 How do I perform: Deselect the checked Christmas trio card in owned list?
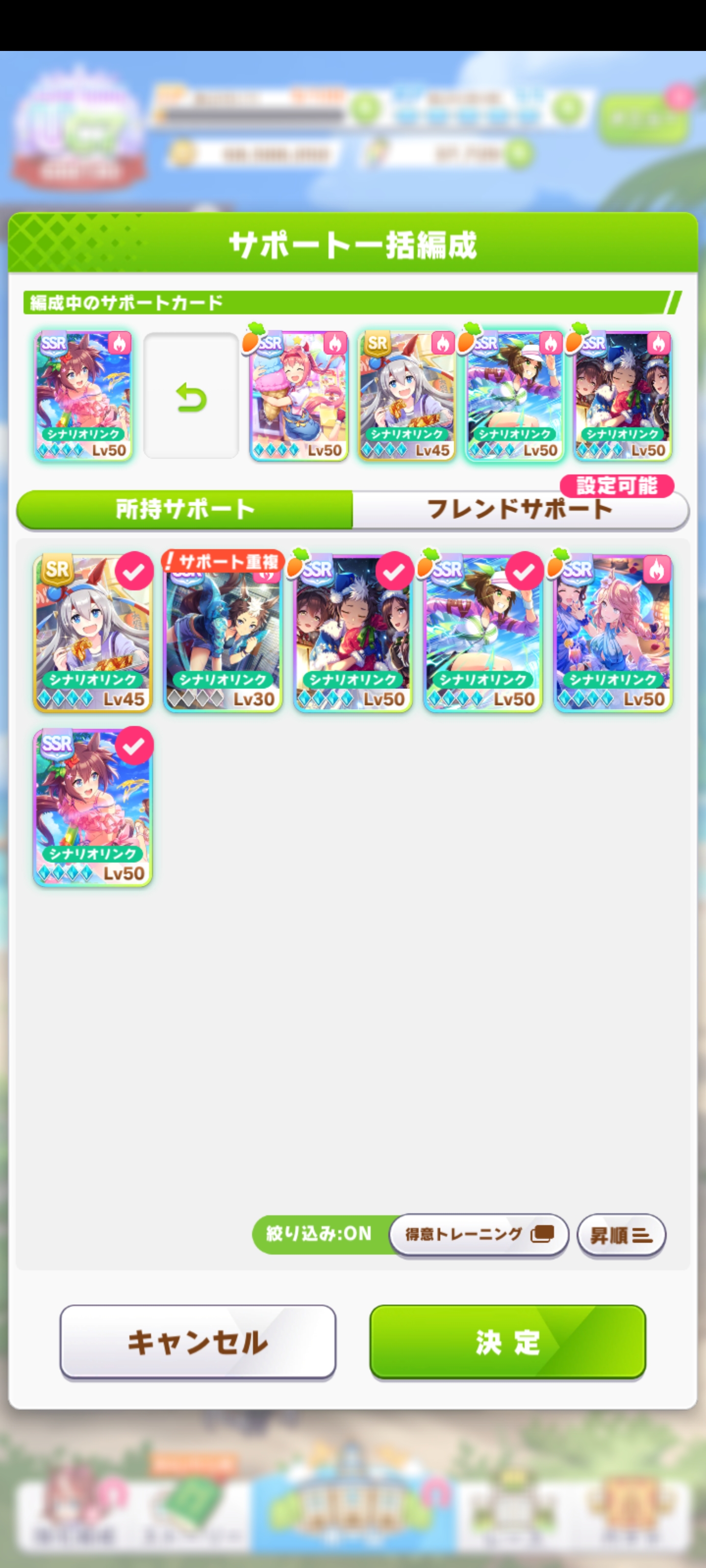tap(353, 633)
